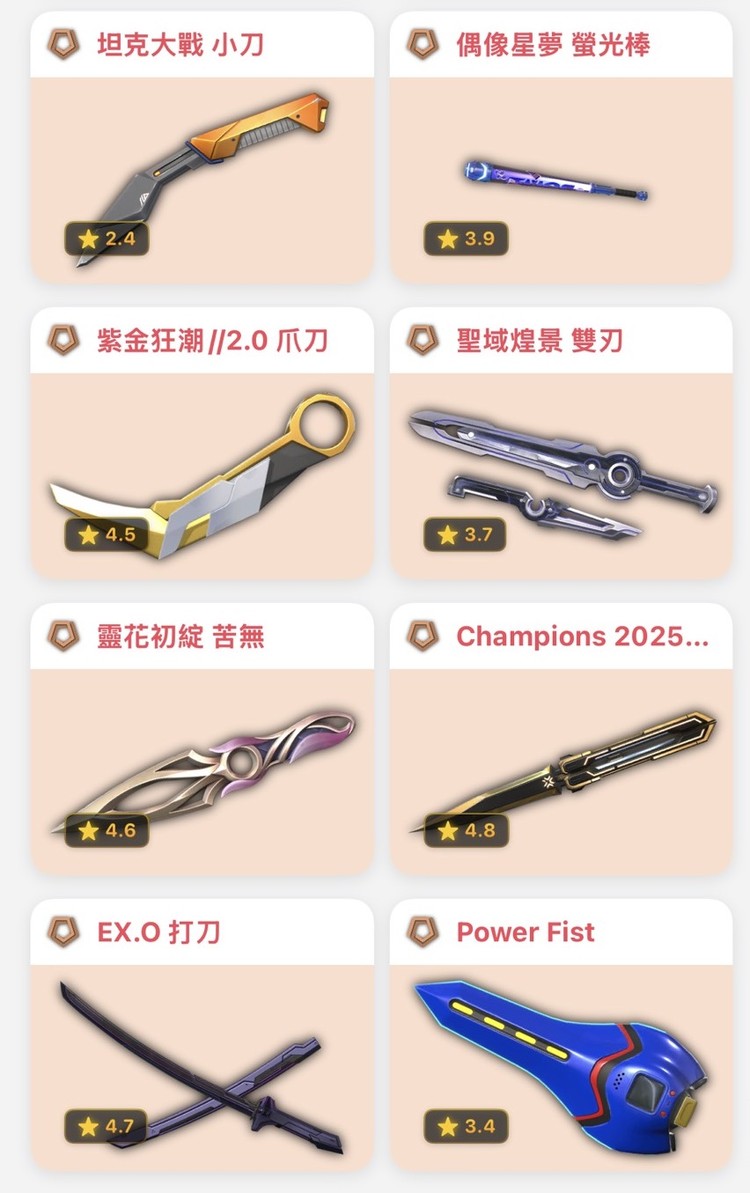
Task: Select the badge icon next to 靈花初綻 苦無
Action: [x=64, y=636]
